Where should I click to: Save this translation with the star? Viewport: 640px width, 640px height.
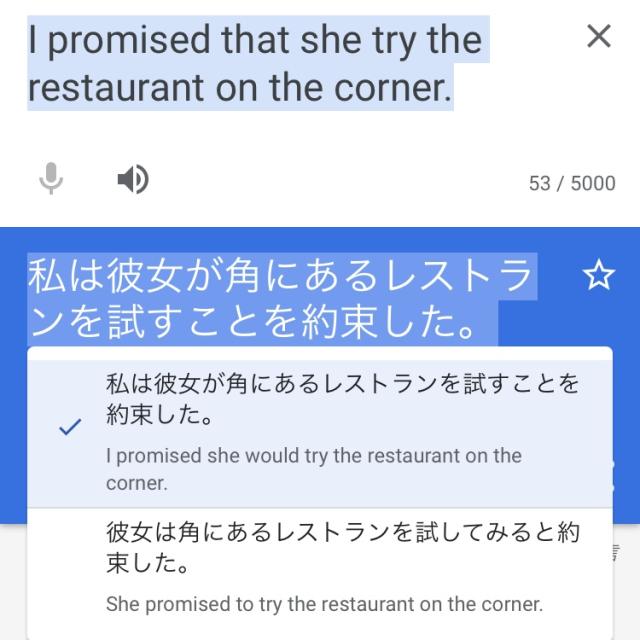pyautogui.click(x=598, y=277)
